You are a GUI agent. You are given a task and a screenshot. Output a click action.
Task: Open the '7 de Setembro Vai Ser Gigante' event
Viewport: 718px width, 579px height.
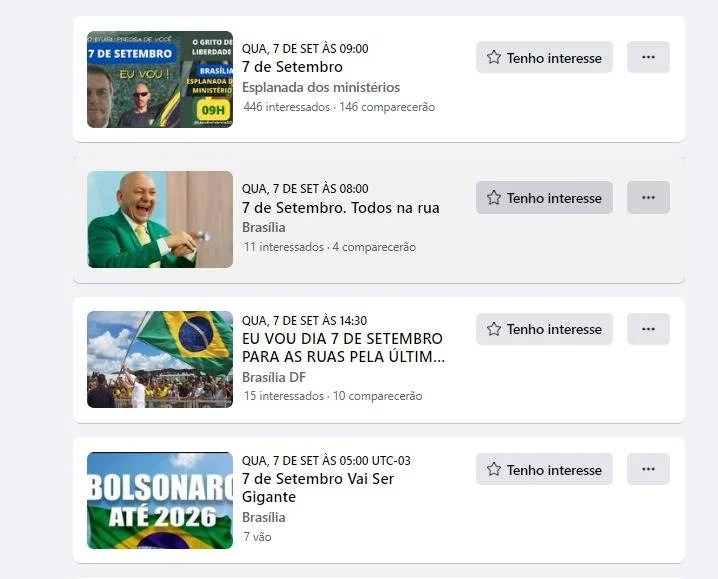(x=318, y=488)
